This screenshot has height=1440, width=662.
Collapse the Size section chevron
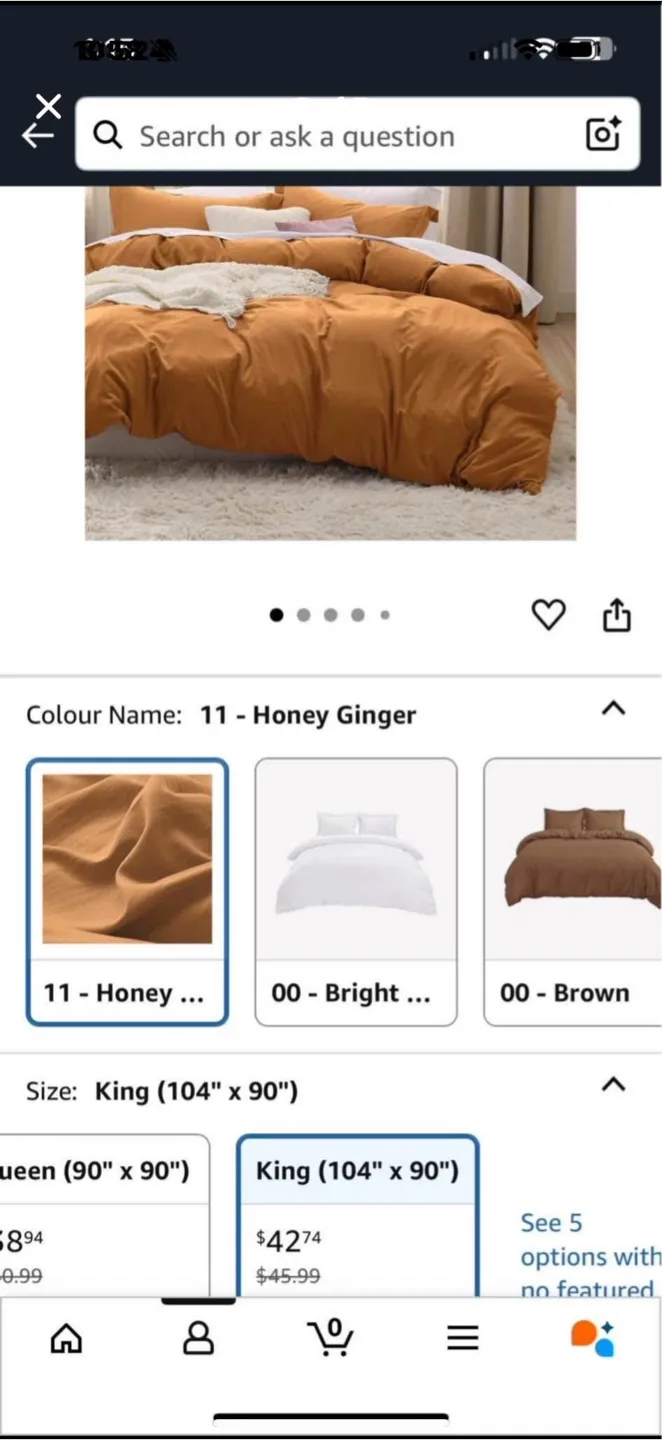tap(613, 1084)
